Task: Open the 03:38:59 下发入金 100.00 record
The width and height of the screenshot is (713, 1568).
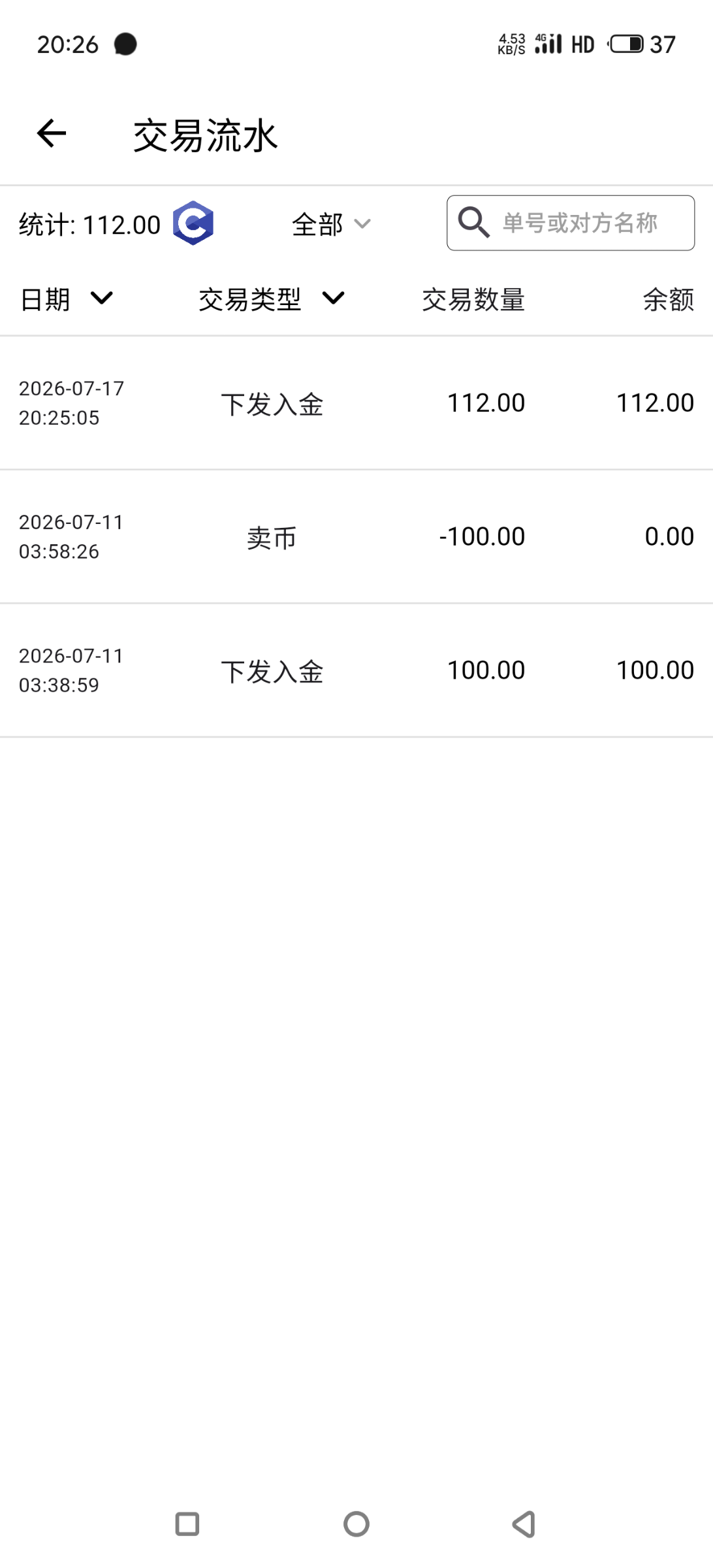Action: click(356, 671)
